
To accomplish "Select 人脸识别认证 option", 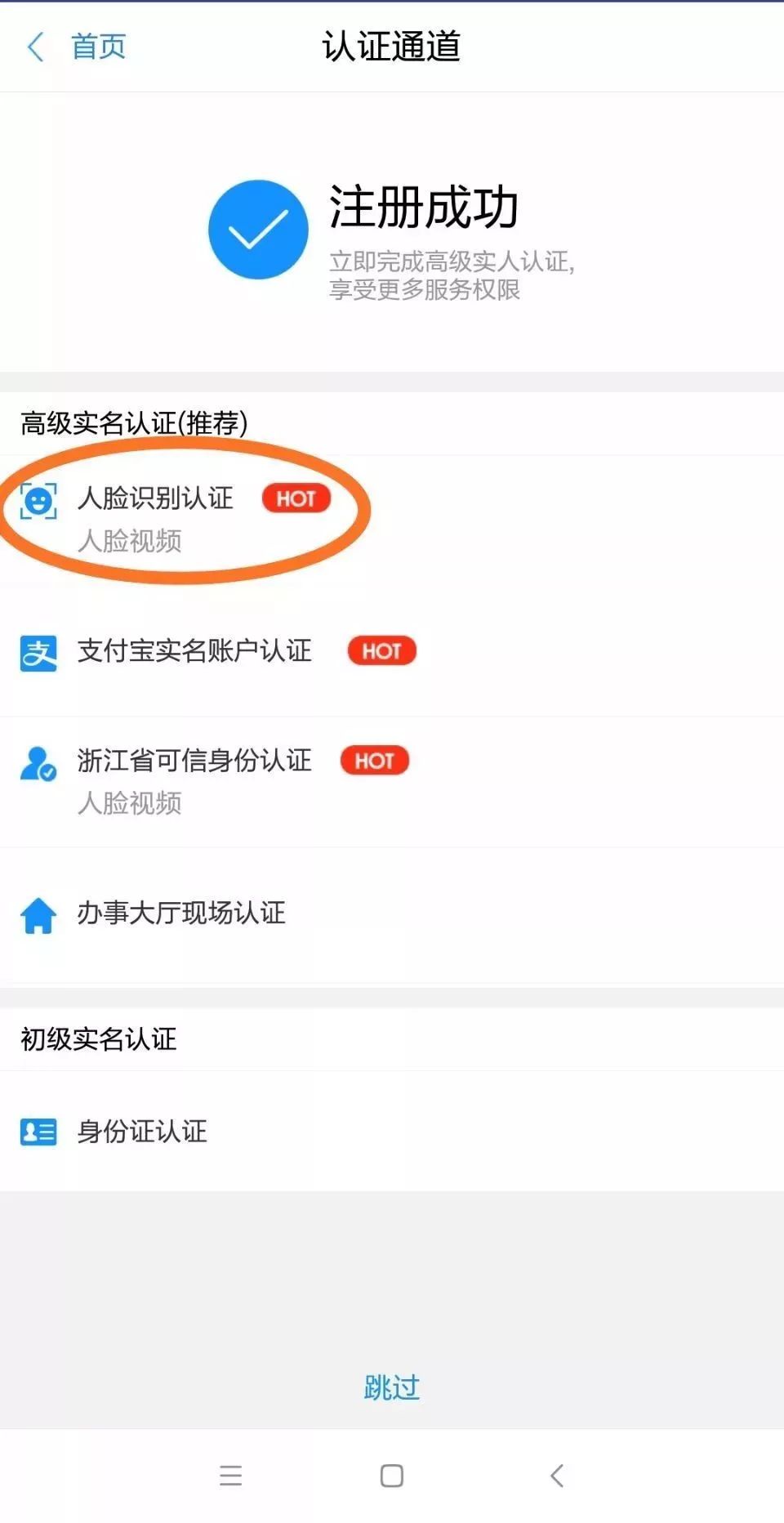I will (x=392, y=520).
